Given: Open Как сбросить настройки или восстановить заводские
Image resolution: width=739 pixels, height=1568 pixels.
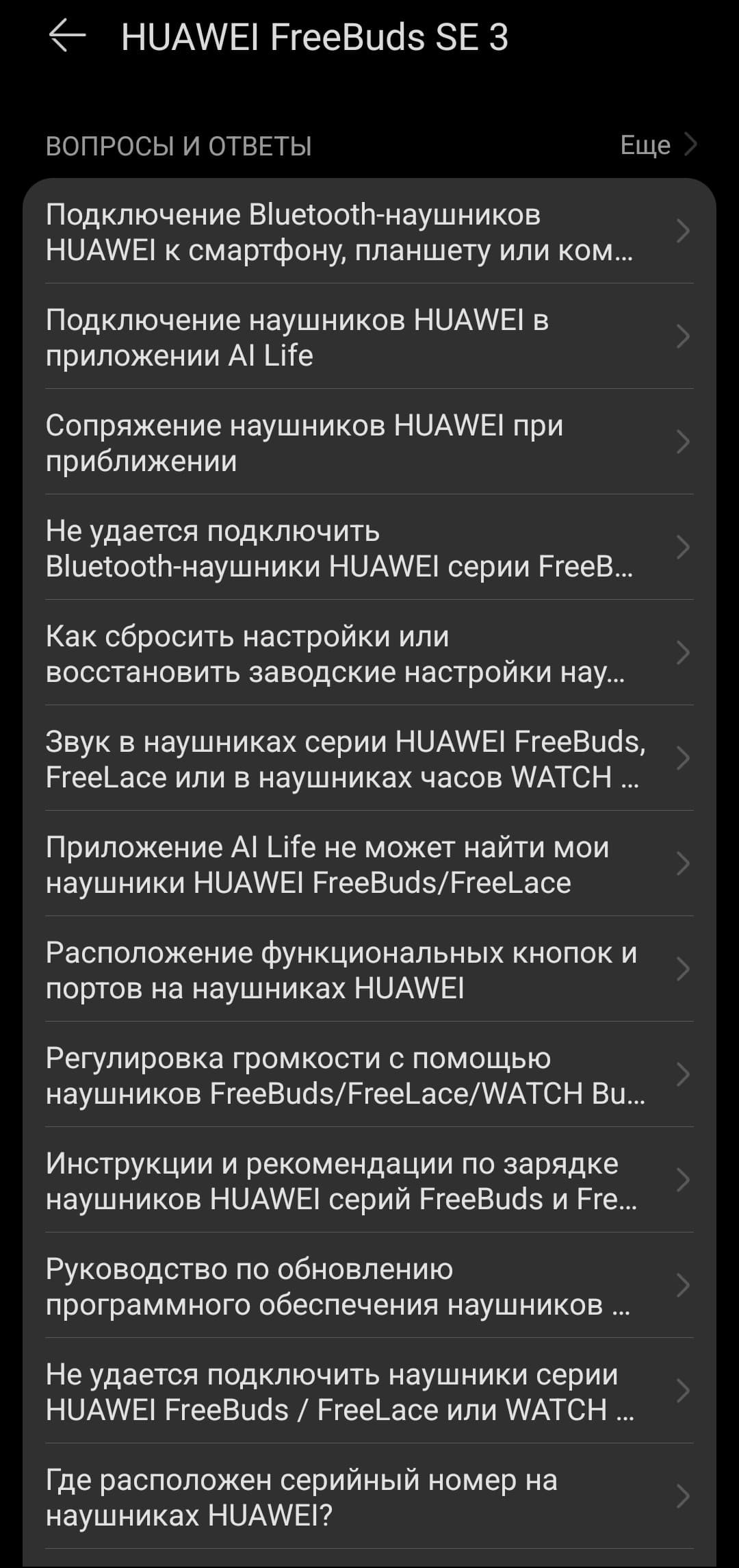Looking at the screenshot, I should pos(368,654).
